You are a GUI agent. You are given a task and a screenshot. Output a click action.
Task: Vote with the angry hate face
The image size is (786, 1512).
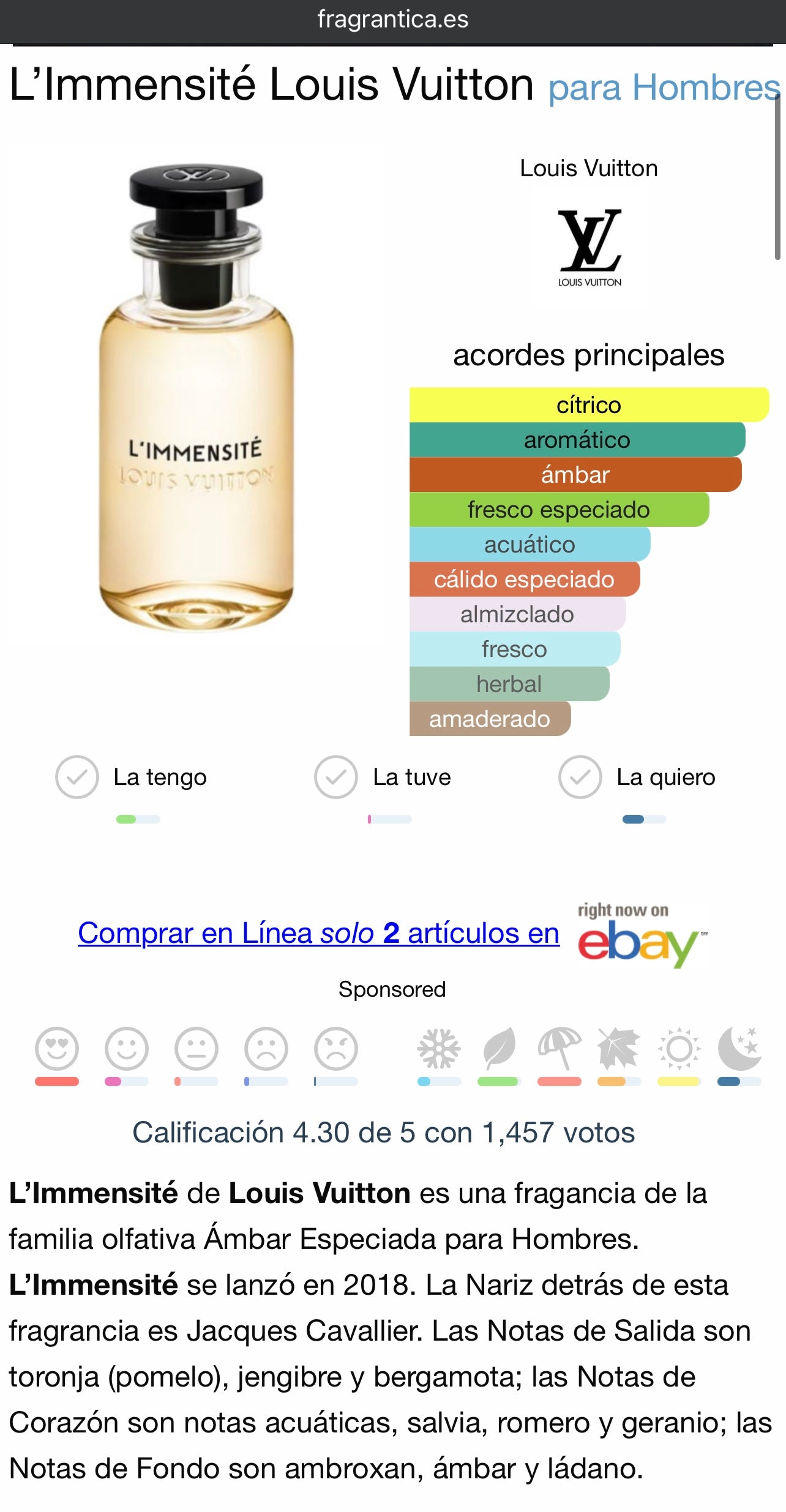[x=336, y=1049]
